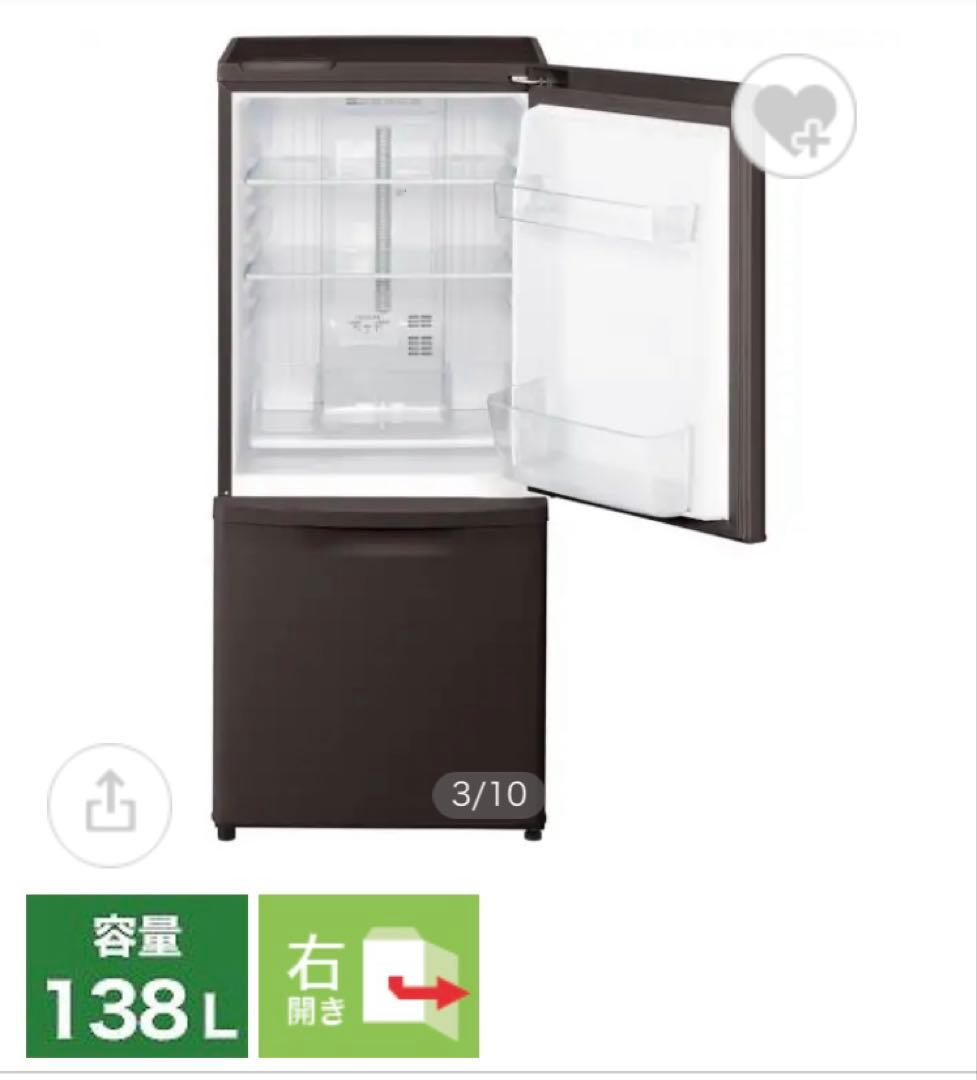Image resolution: width=977 pixels, height=1080 pixels.
Task: Add this refrigerator to favorites
Action: [x=795, y=117]
